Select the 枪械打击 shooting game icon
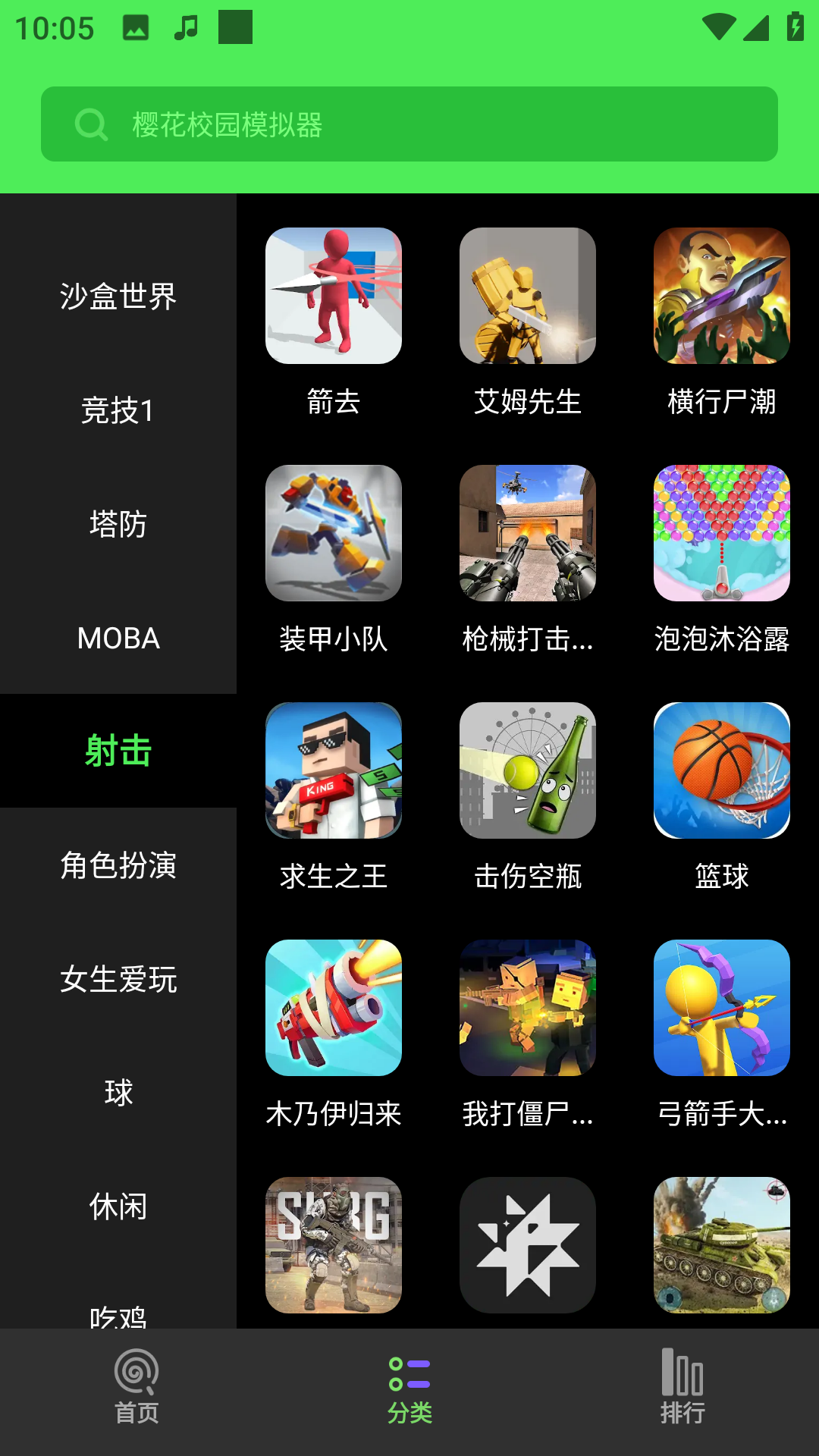This screenshot has width=819, height=1456. (528, 533)
